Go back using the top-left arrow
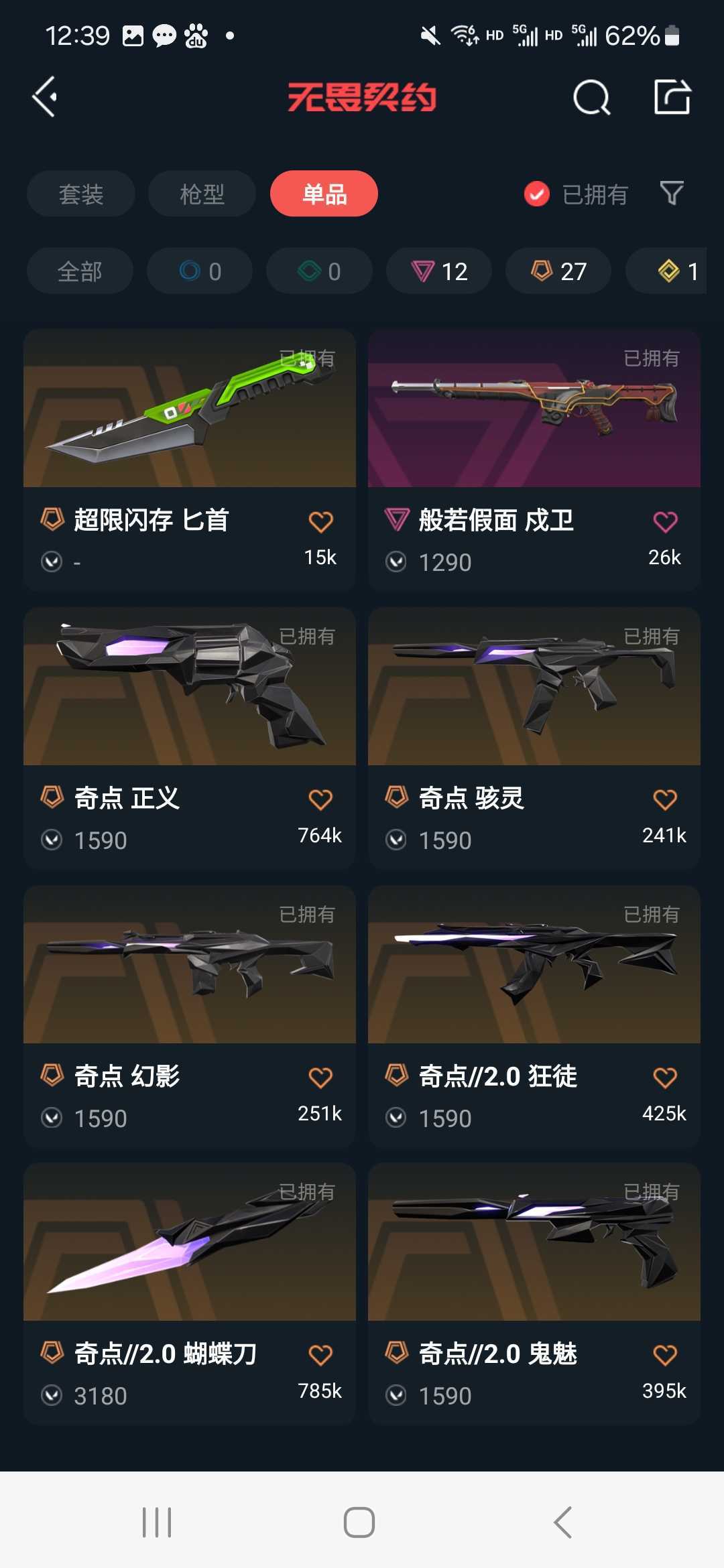This screenshot has height=1568, width=724. [45, 97]
